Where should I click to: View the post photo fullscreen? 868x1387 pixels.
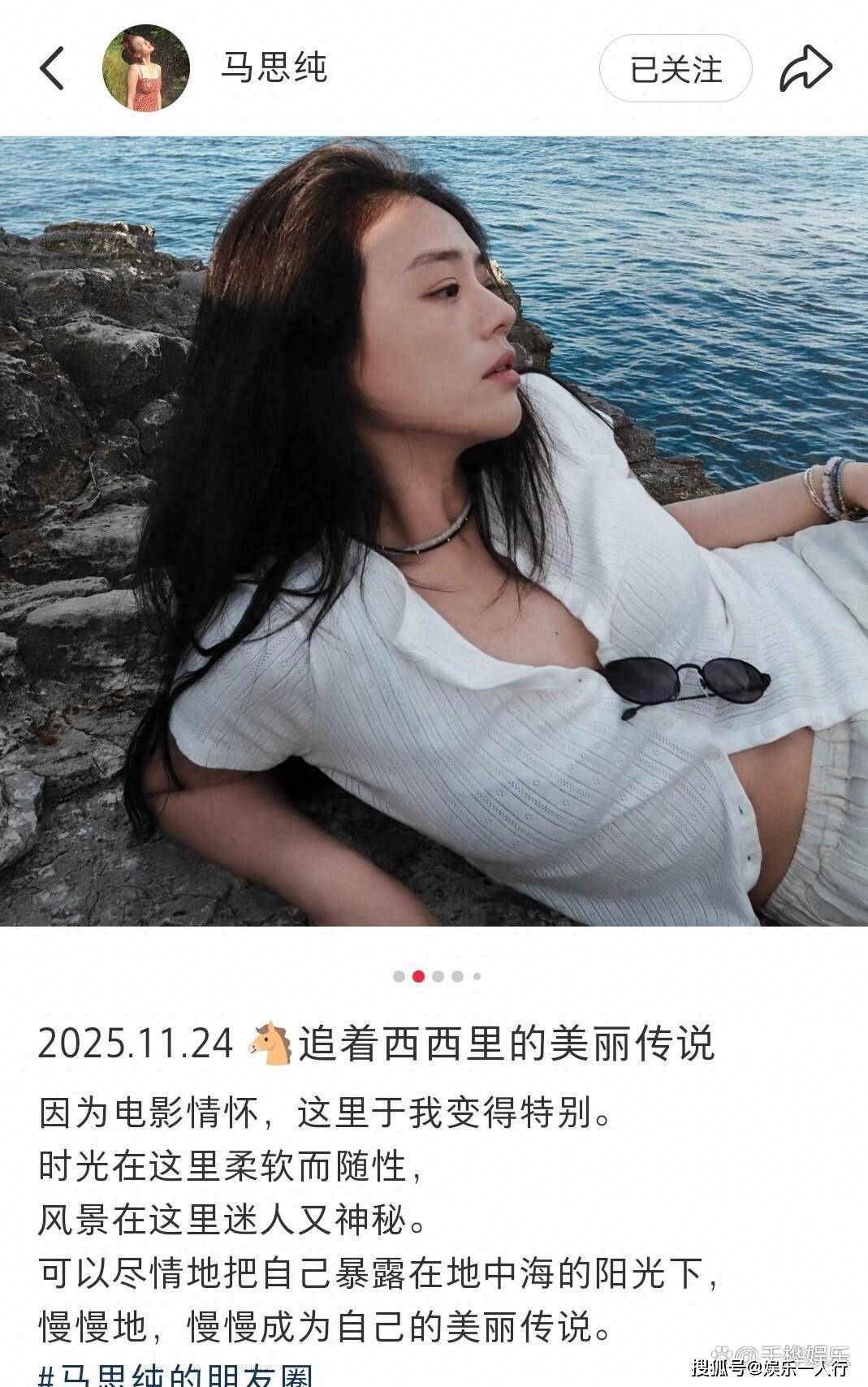(434, 532)
